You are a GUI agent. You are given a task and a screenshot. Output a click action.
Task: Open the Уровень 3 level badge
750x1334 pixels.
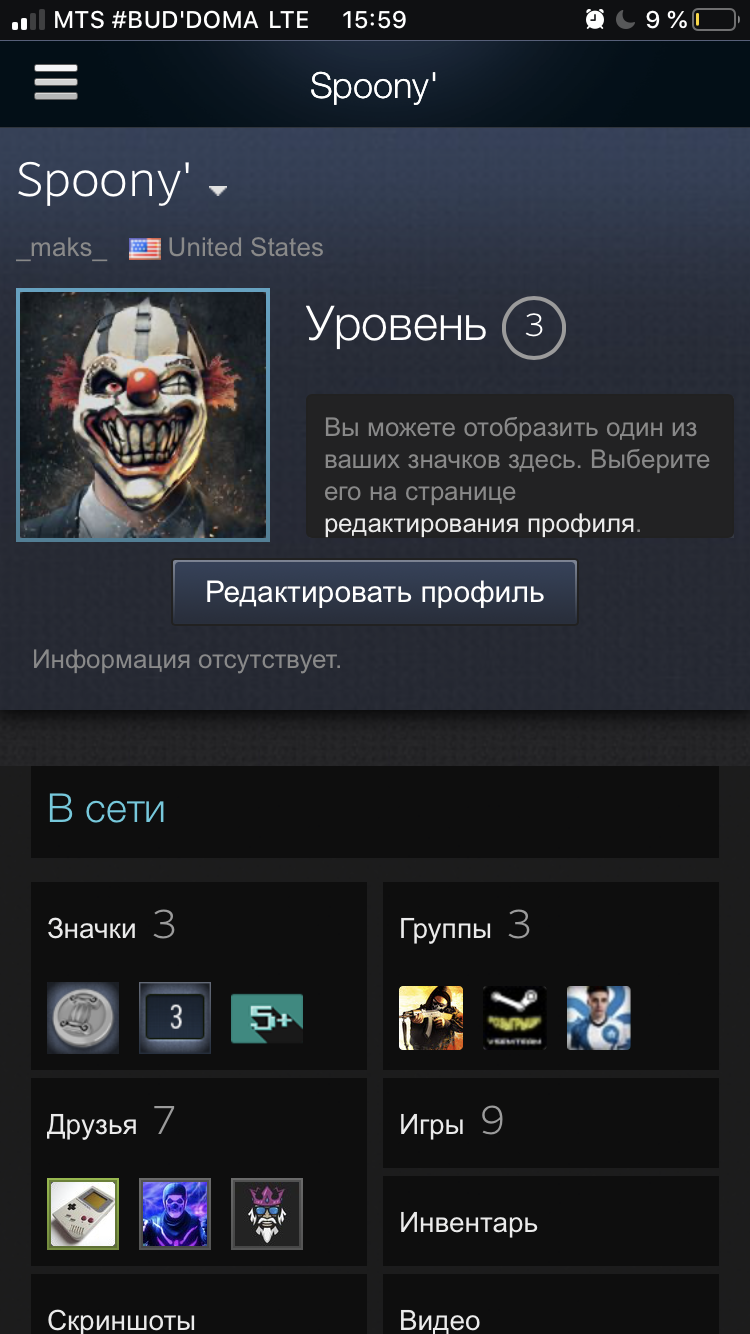(533, 326)
